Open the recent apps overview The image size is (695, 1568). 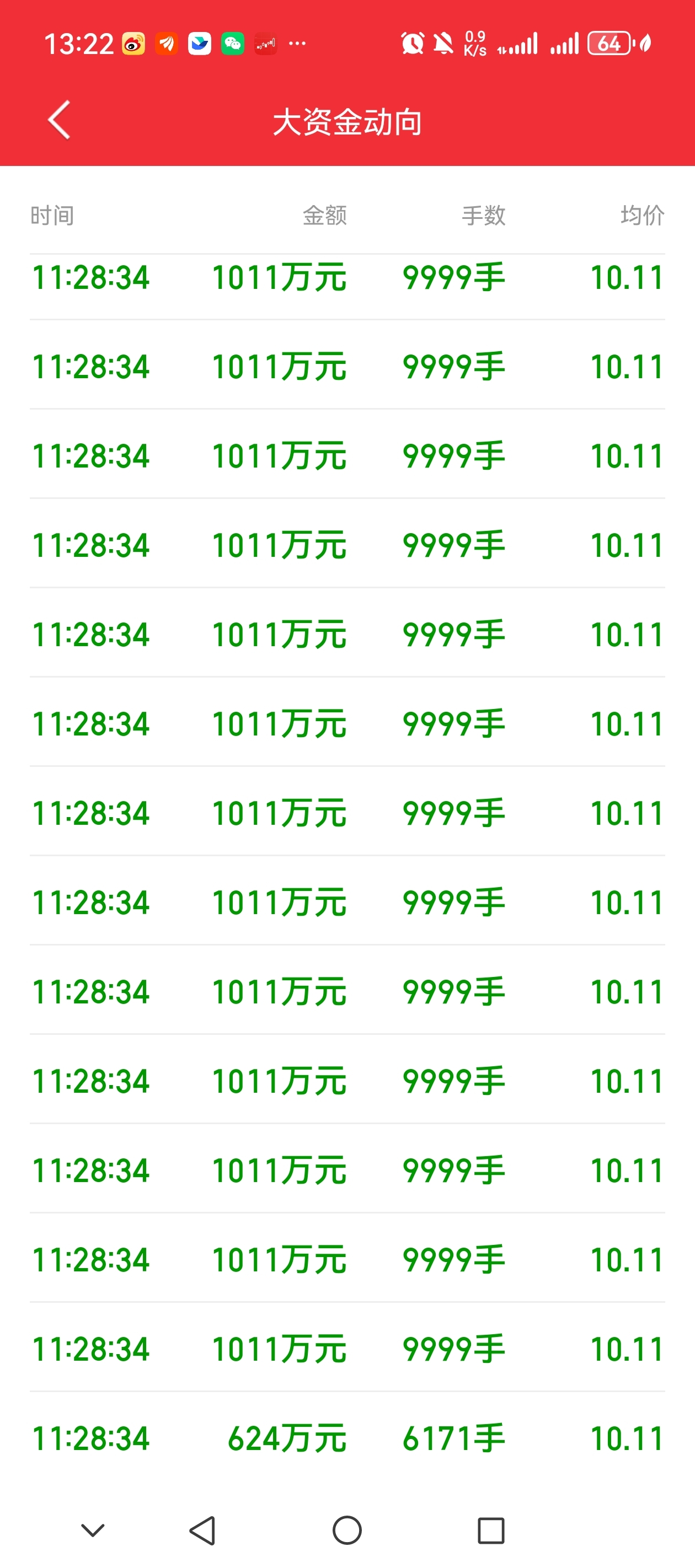pos(491,1531)
